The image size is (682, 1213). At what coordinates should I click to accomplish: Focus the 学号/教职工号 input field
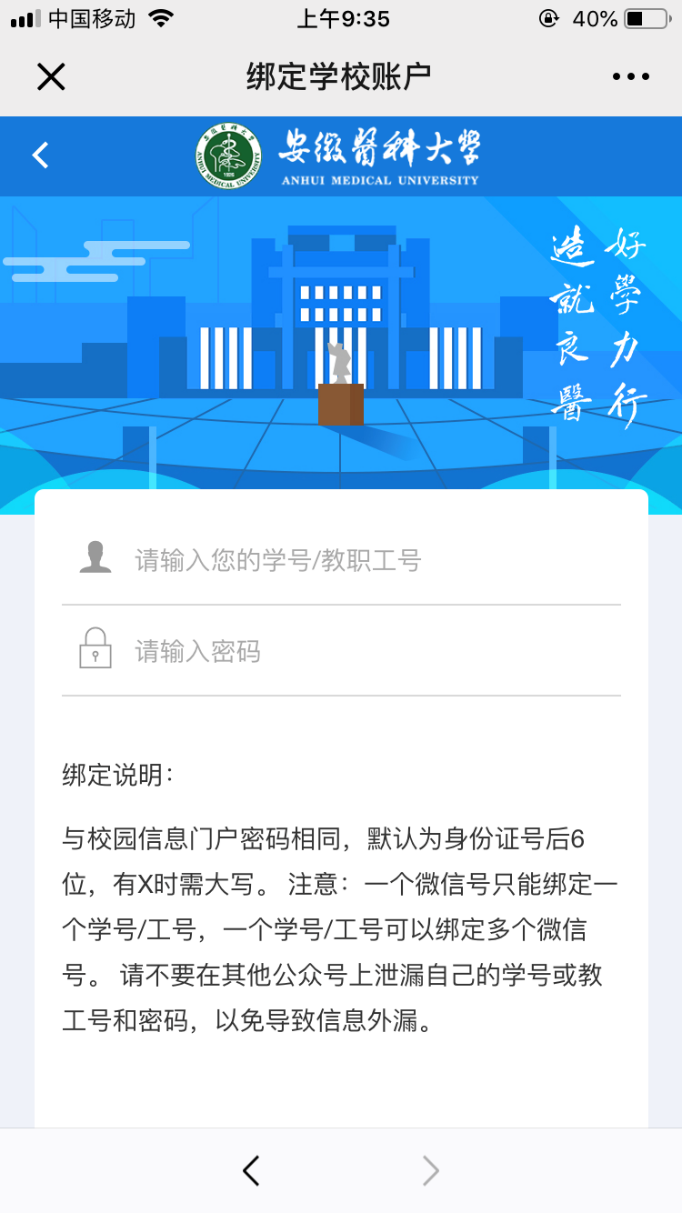click(370, 560)
